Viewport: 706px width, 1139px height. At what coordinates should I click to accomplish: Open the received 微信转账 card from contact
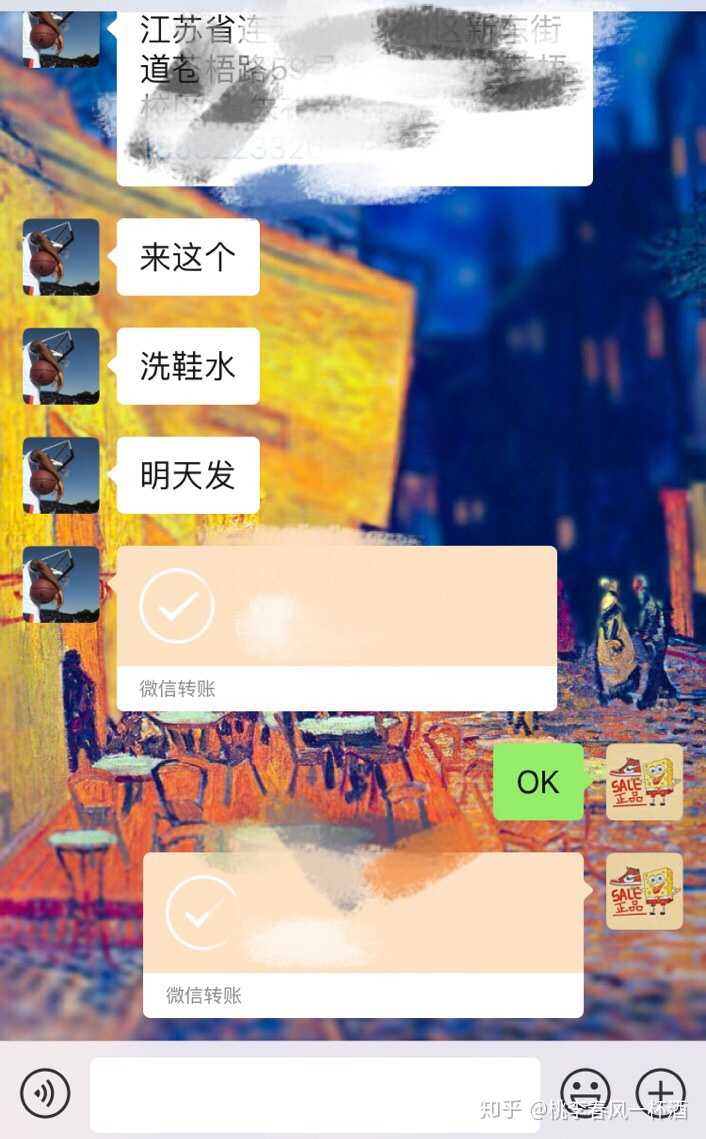tap(336, 627)
